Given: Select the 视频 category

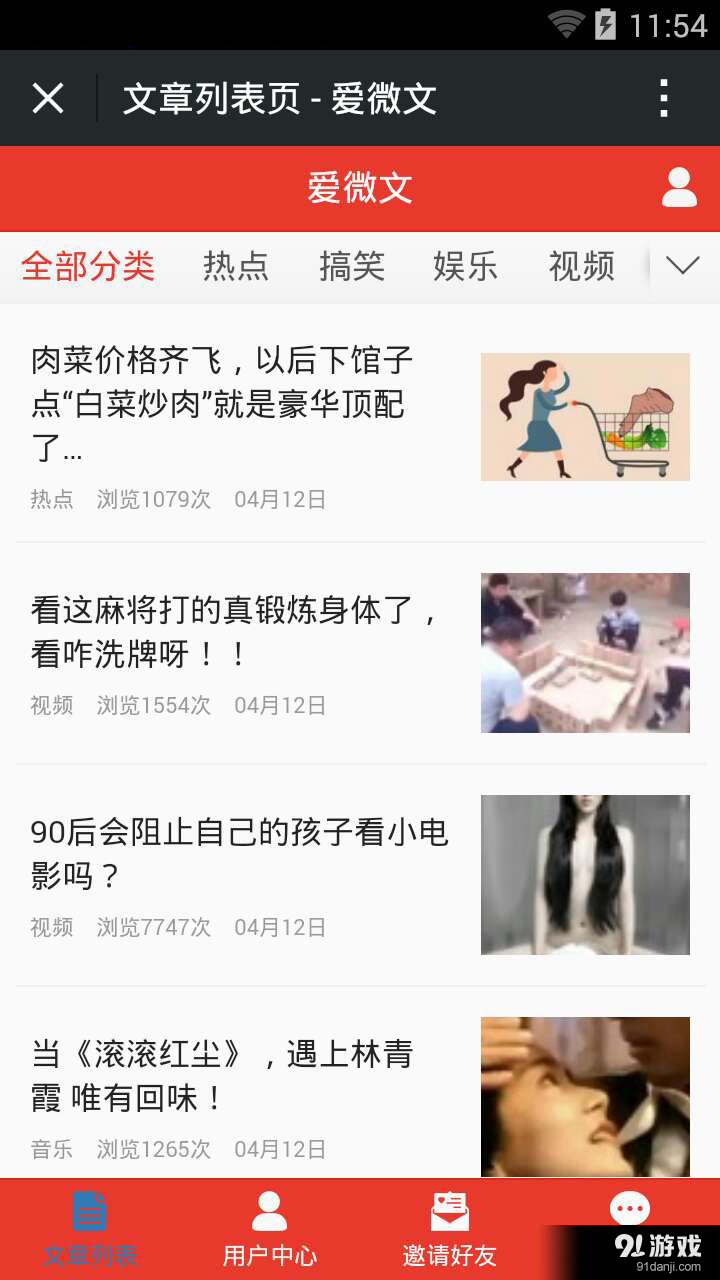Looking at the screenshot, I should click(581, 266).
